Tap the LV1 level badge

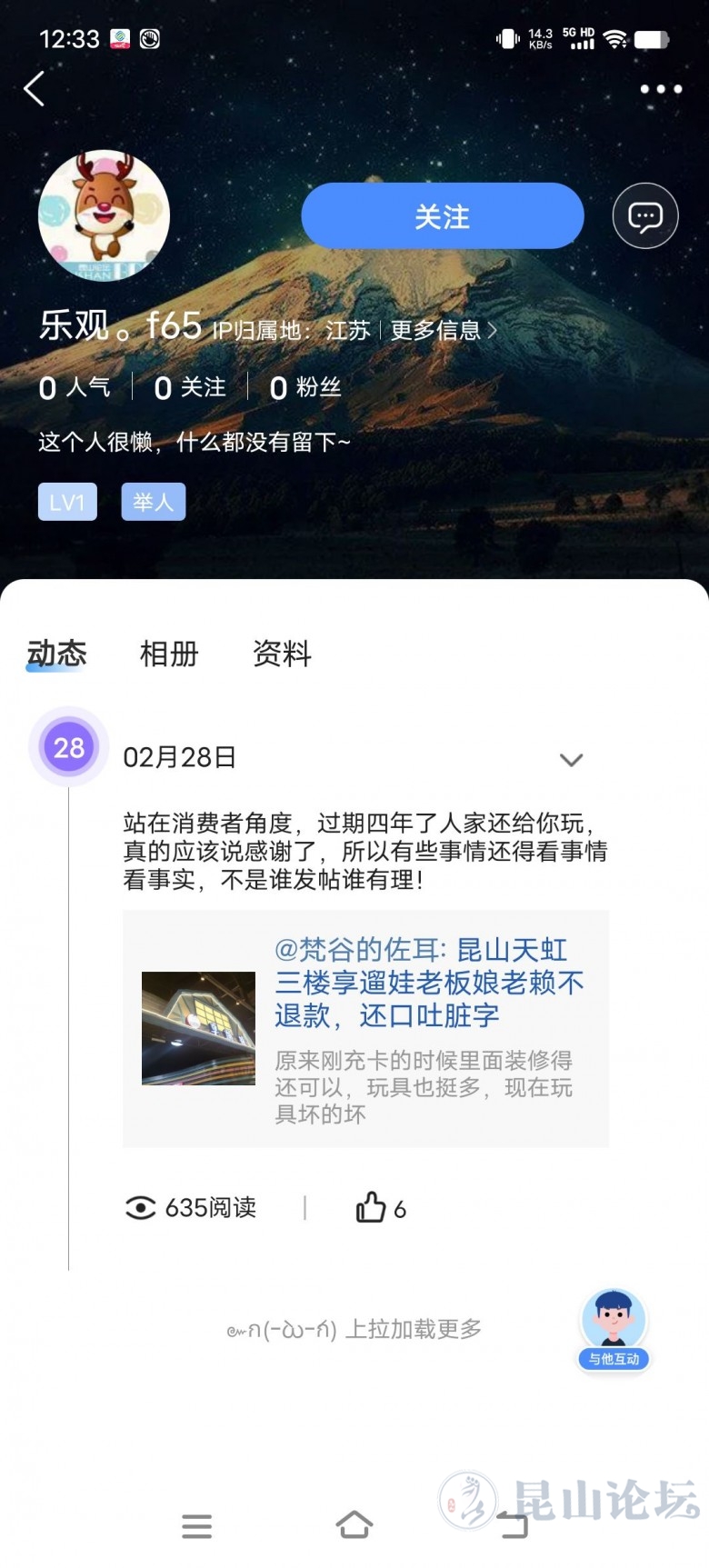coord(67,502)
